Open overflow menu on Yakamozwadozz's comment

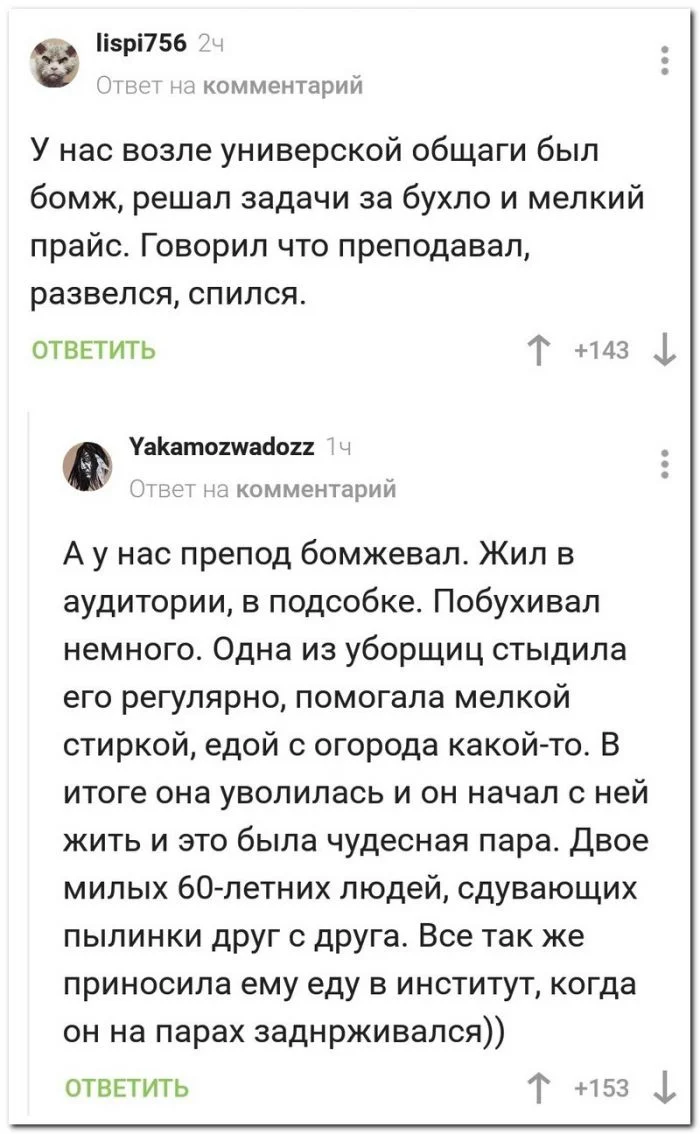coord(666,466)
